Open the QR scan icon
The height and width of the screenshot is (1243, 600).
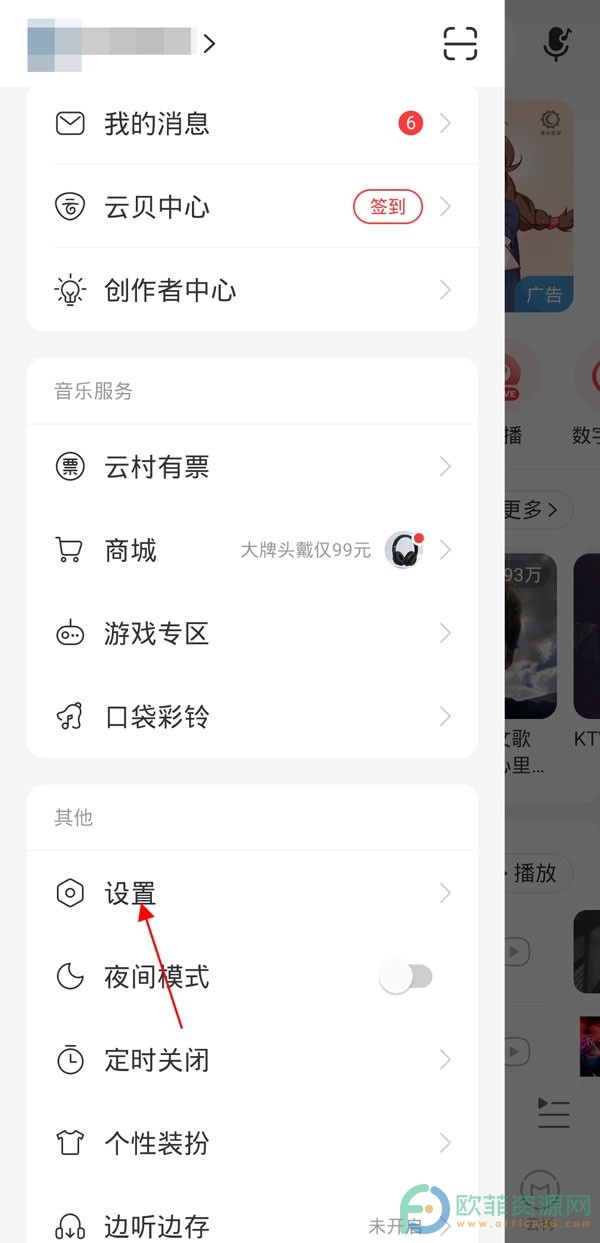(460, 43)
